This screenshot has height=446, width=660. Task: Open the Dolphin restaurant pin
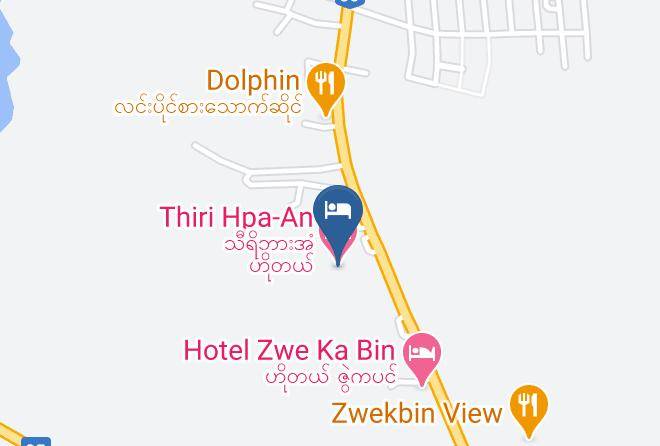tap(325, 86)
